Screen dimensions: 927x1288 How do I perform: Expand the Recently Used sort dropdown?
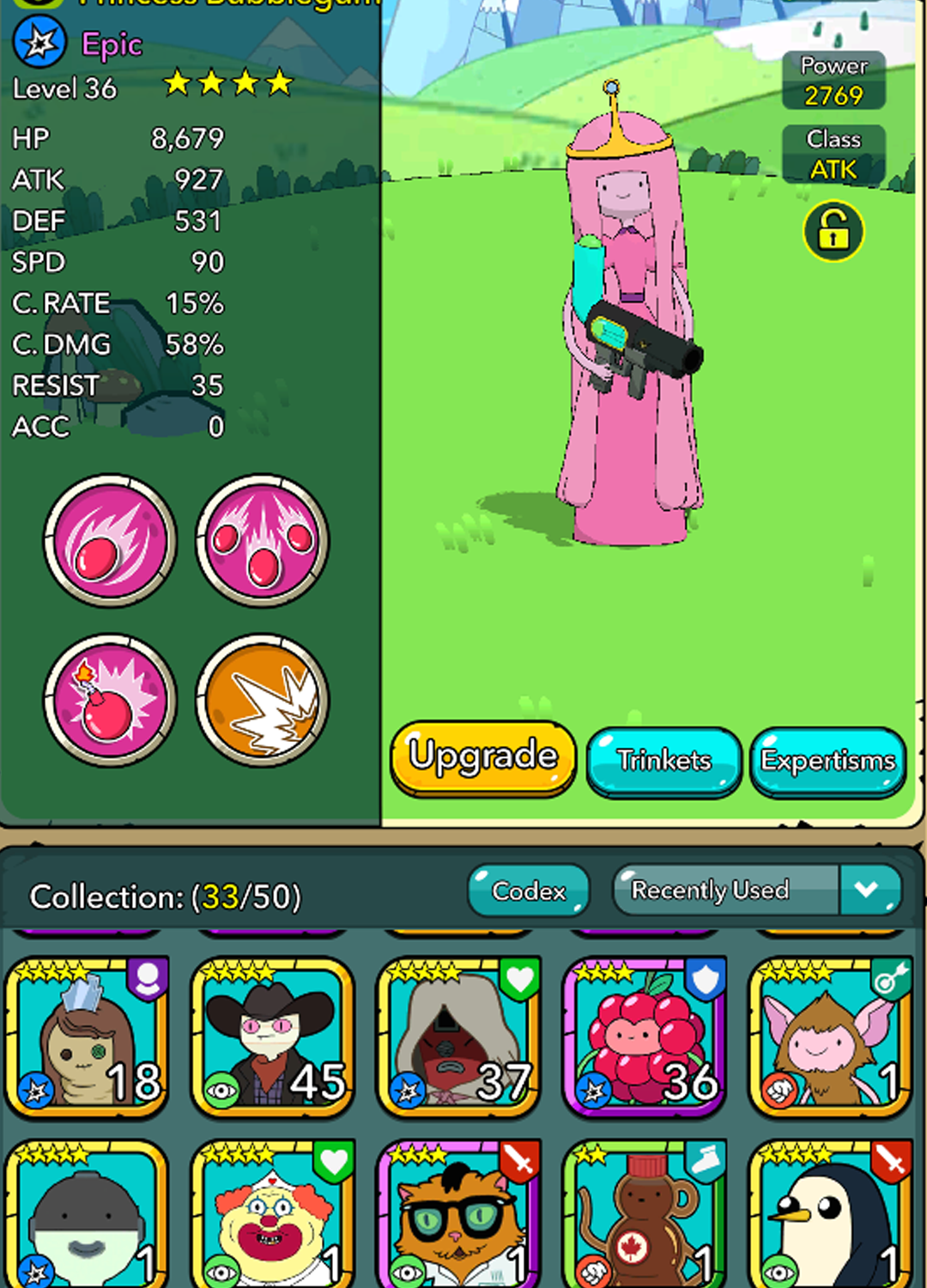[869, 890]
